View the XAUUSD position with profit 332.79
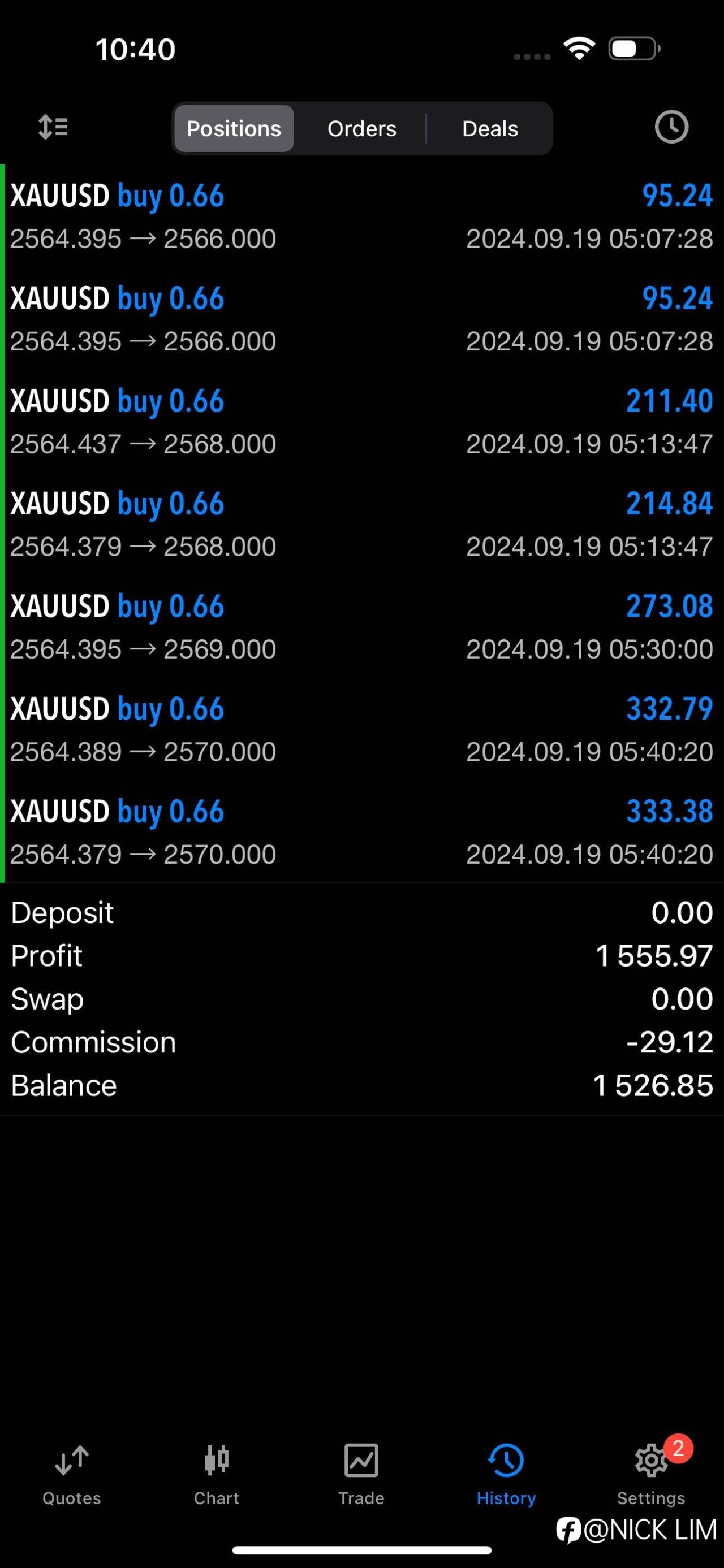724x1568 pixels. pos(361,730)
